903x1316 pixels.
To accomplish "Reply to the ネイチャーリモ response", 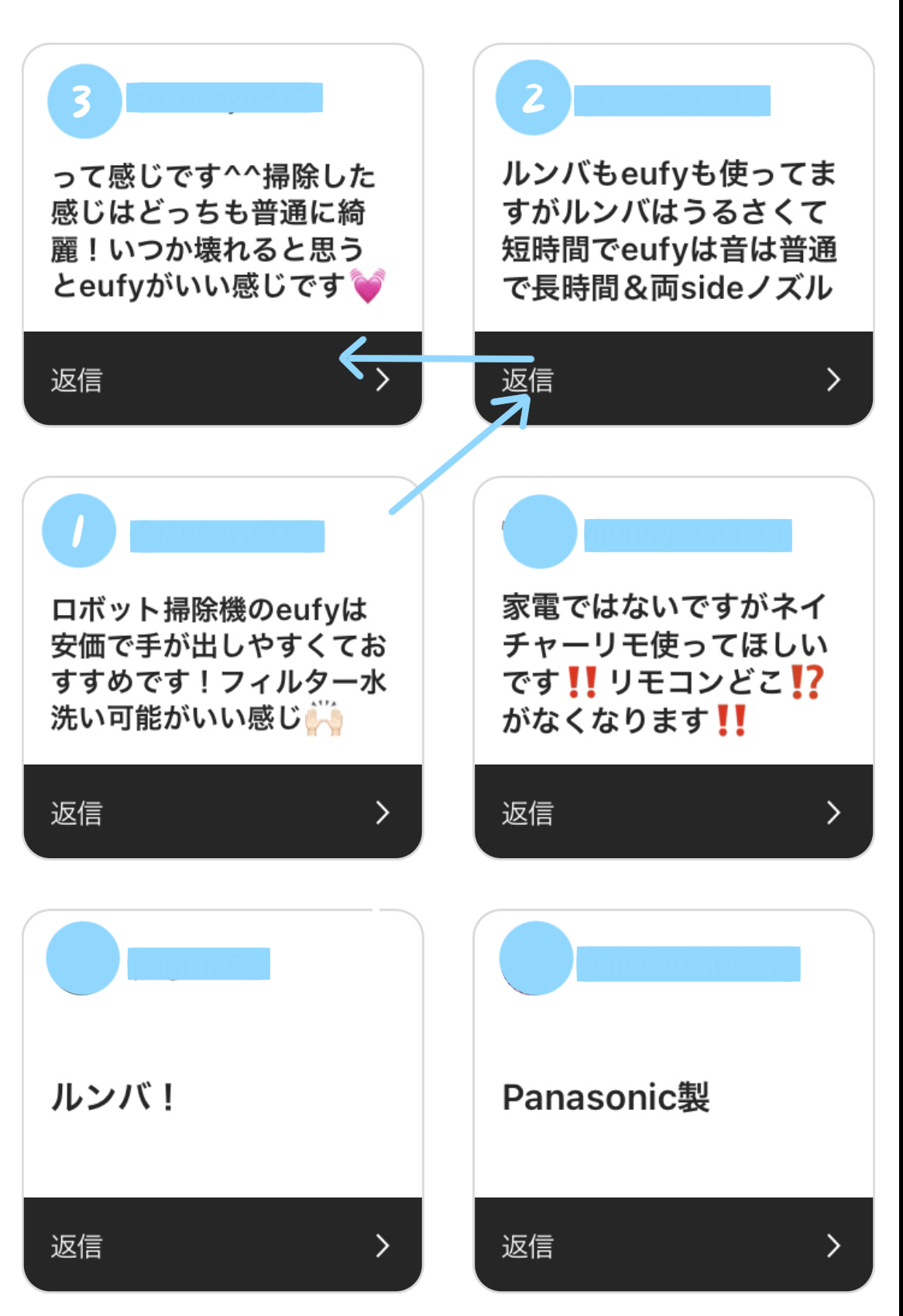I will (673, 813).
